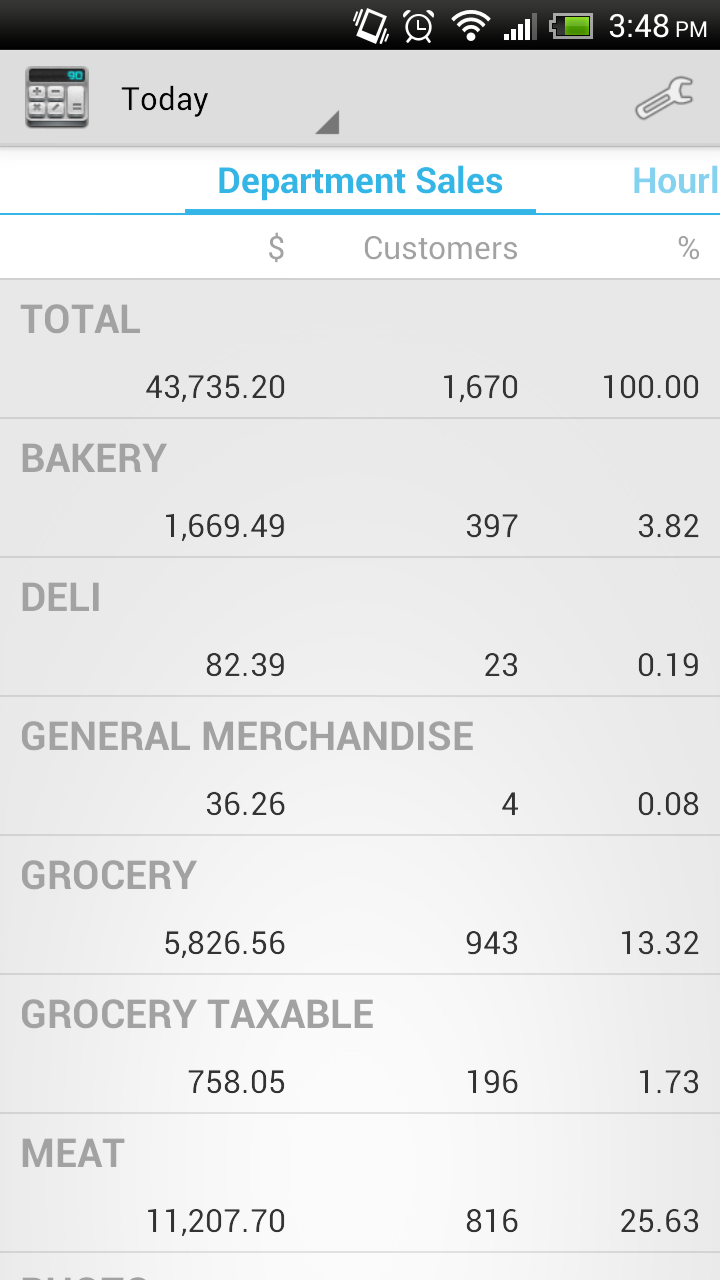
Task: Open the settings wrench icon
Action: [x=664, y=99]
